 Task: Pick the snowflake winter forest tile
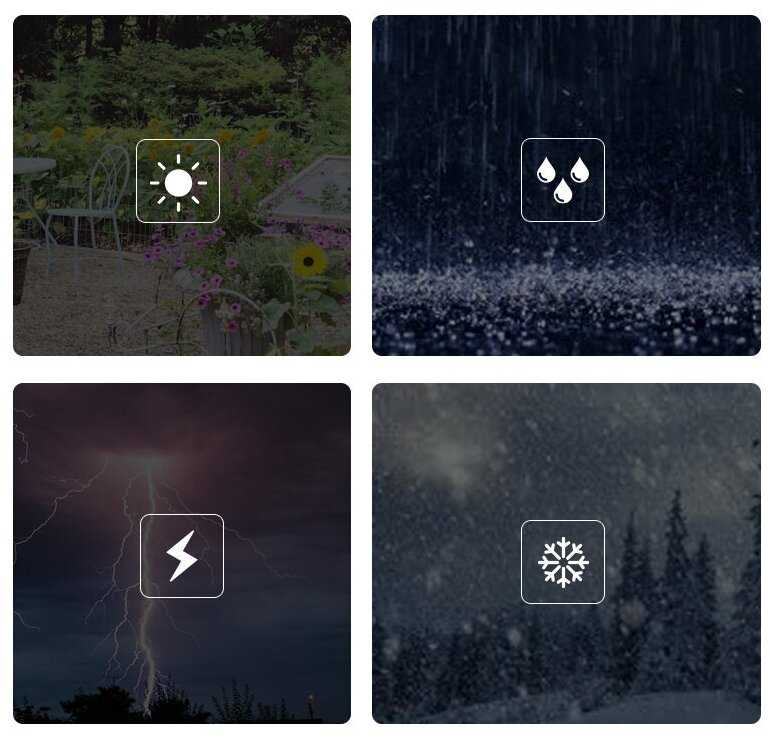[563, 562]
